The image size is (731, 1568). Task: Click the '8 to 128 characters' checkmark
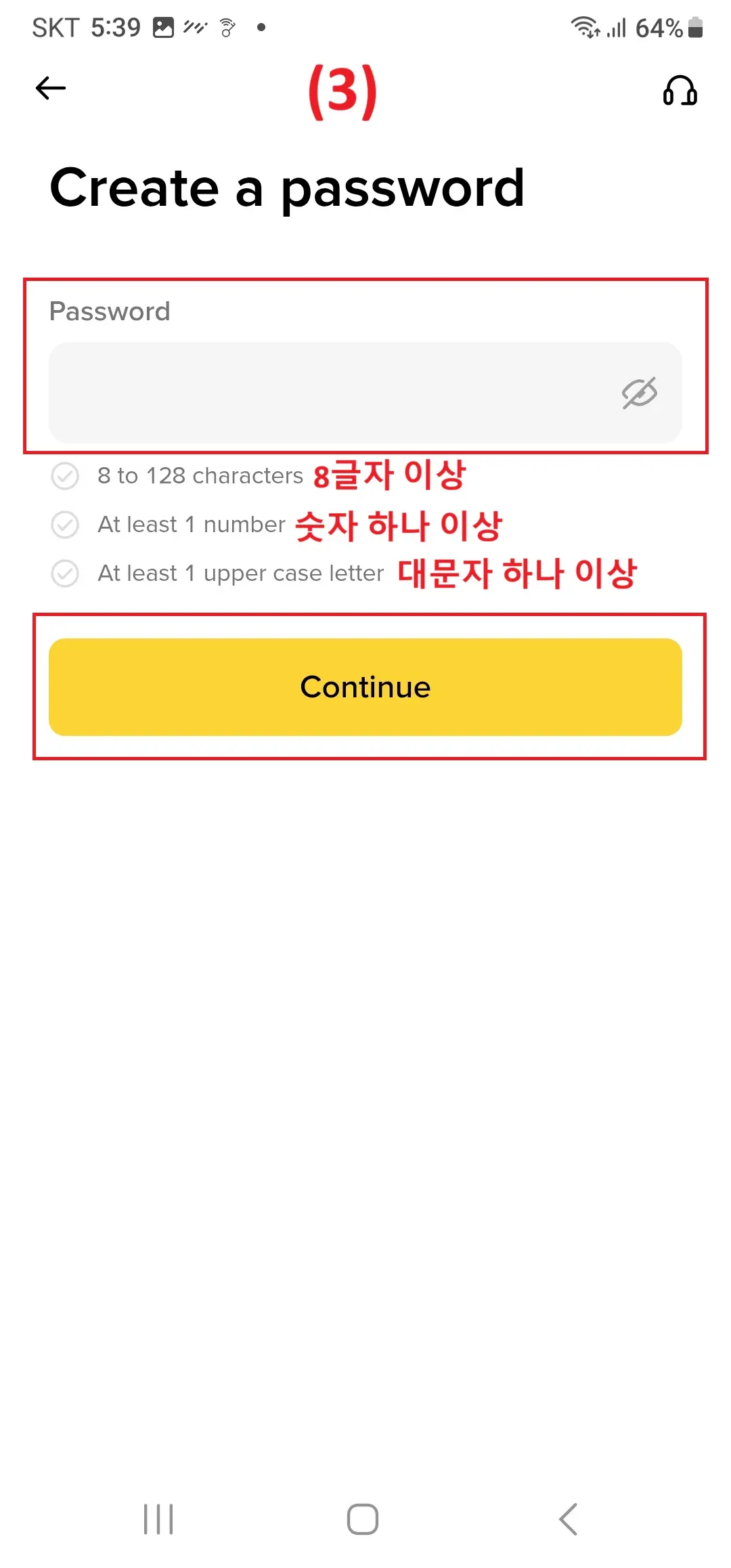pyautogui.click(x=65, y=476)
